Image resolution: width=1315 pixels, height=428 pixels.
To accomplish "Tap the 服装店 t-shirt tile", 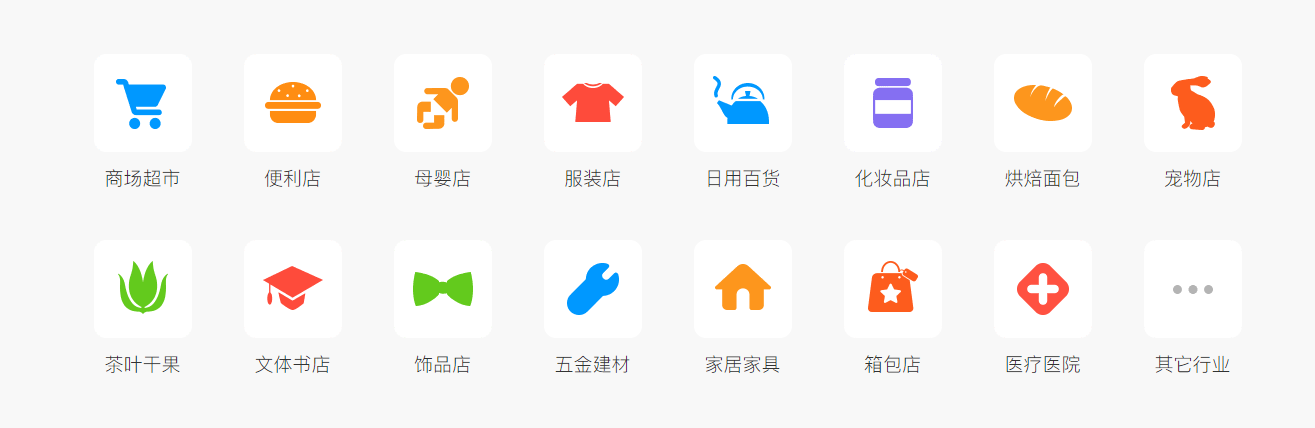I will pos(593,103).
